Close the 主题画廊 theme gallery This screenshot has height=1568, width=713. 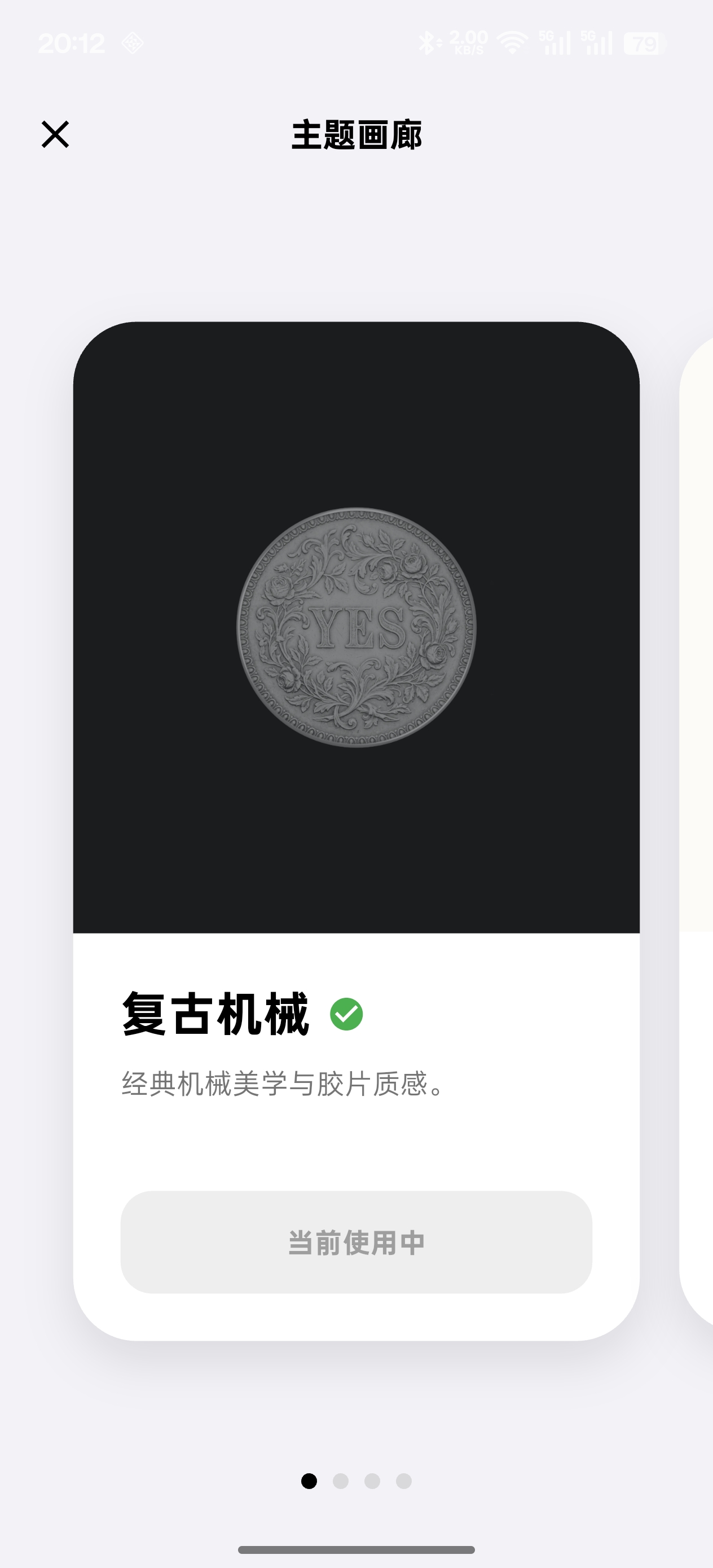[55, 135]
